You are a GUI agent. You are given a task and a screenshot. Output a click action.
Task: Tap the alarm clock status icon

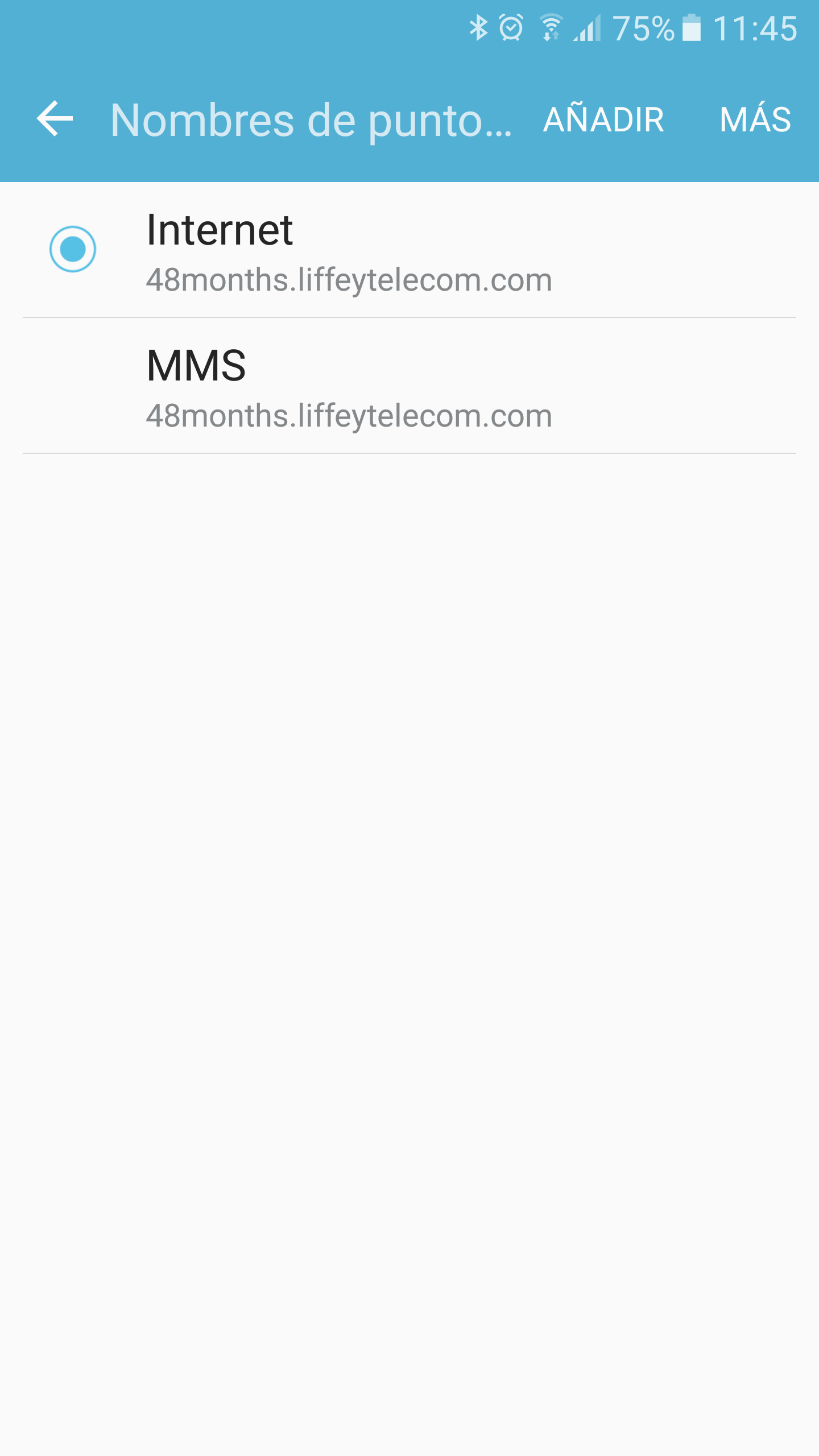click(x=510, y=27)
